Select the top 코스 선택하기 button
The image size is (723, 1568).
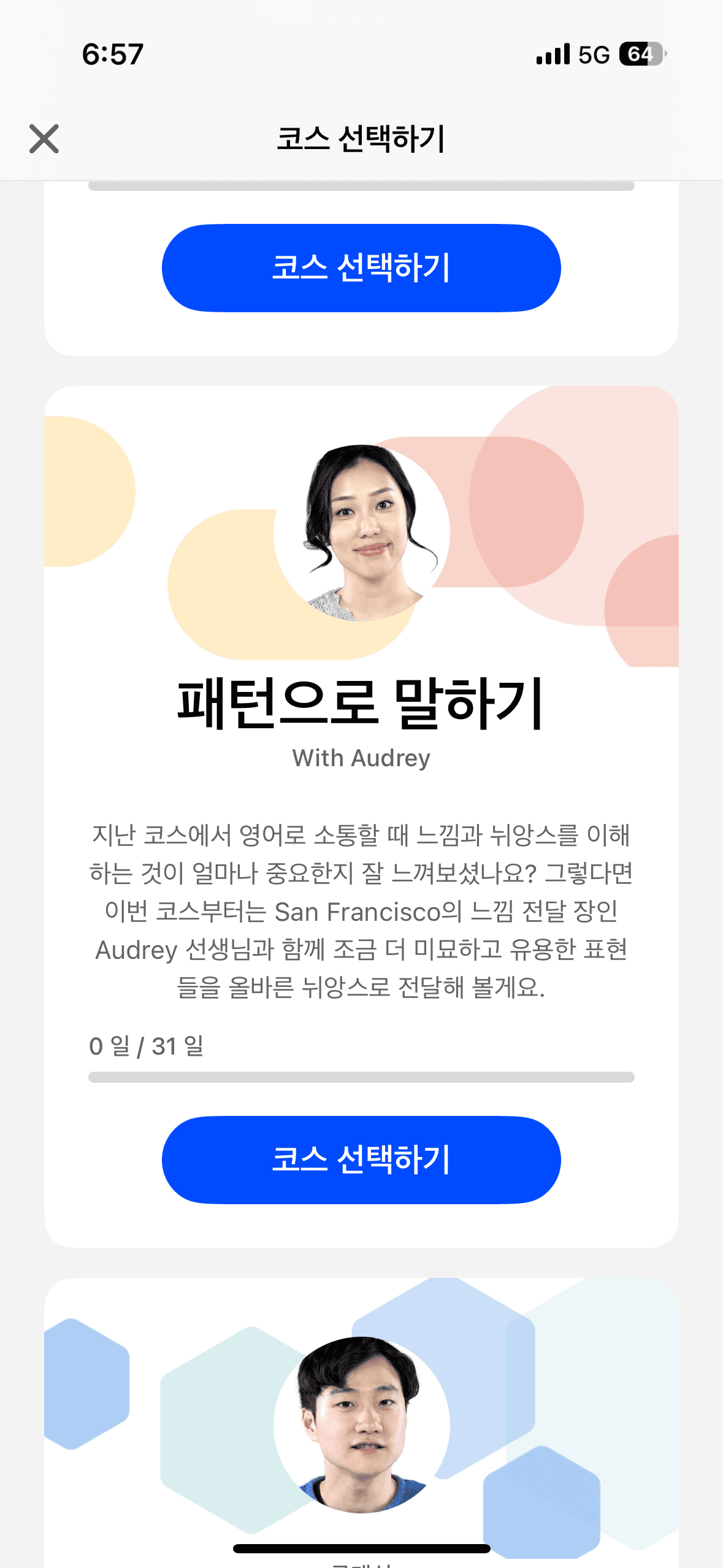coord(361,267)
